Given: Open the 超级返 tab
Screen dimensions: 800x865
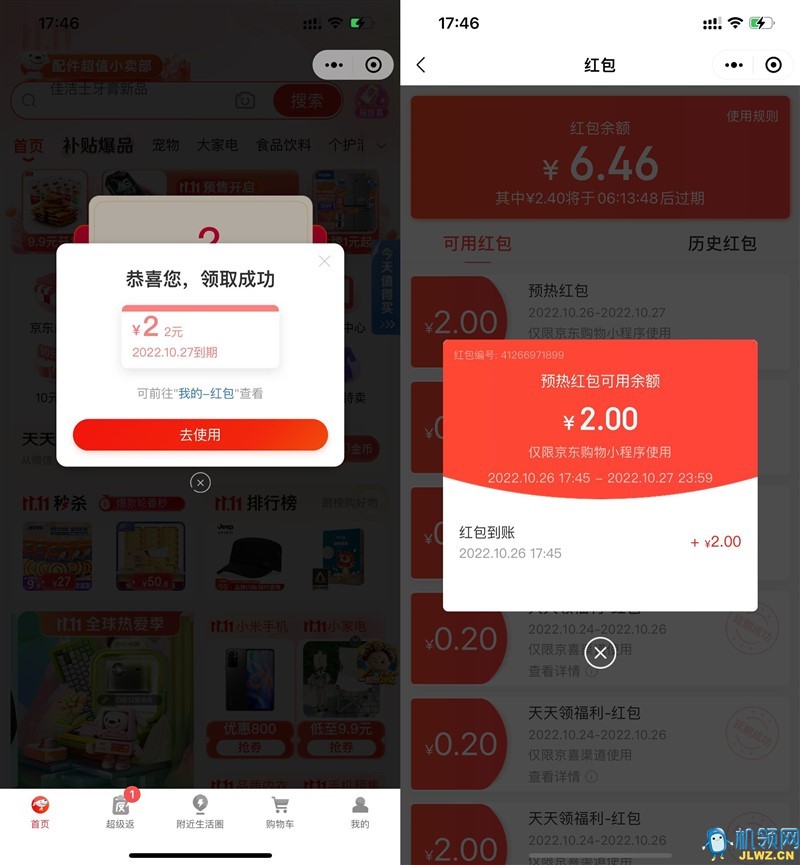Looking at the screenshot, I should point(120,811).
